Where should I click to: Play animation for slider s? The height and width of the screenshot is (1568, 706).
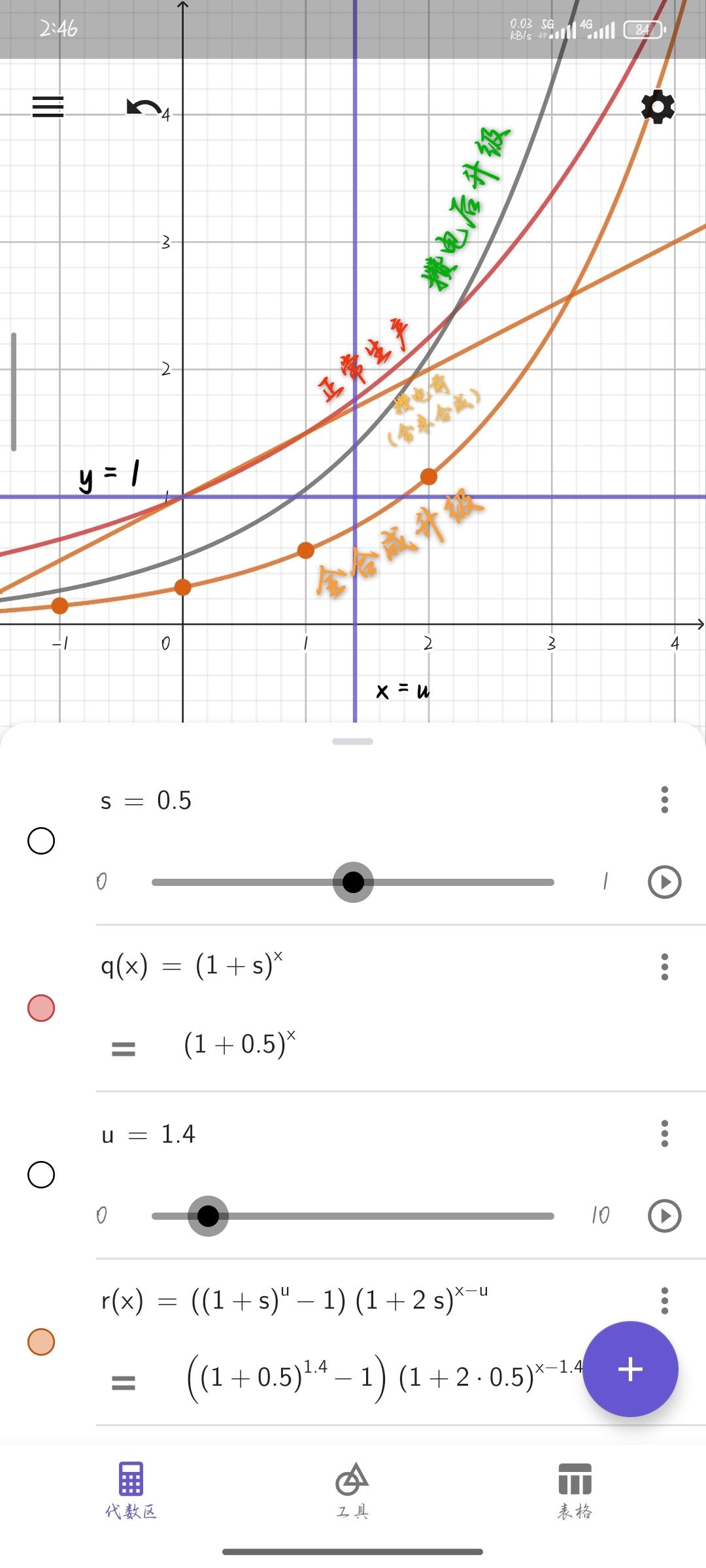coord(664,882)
